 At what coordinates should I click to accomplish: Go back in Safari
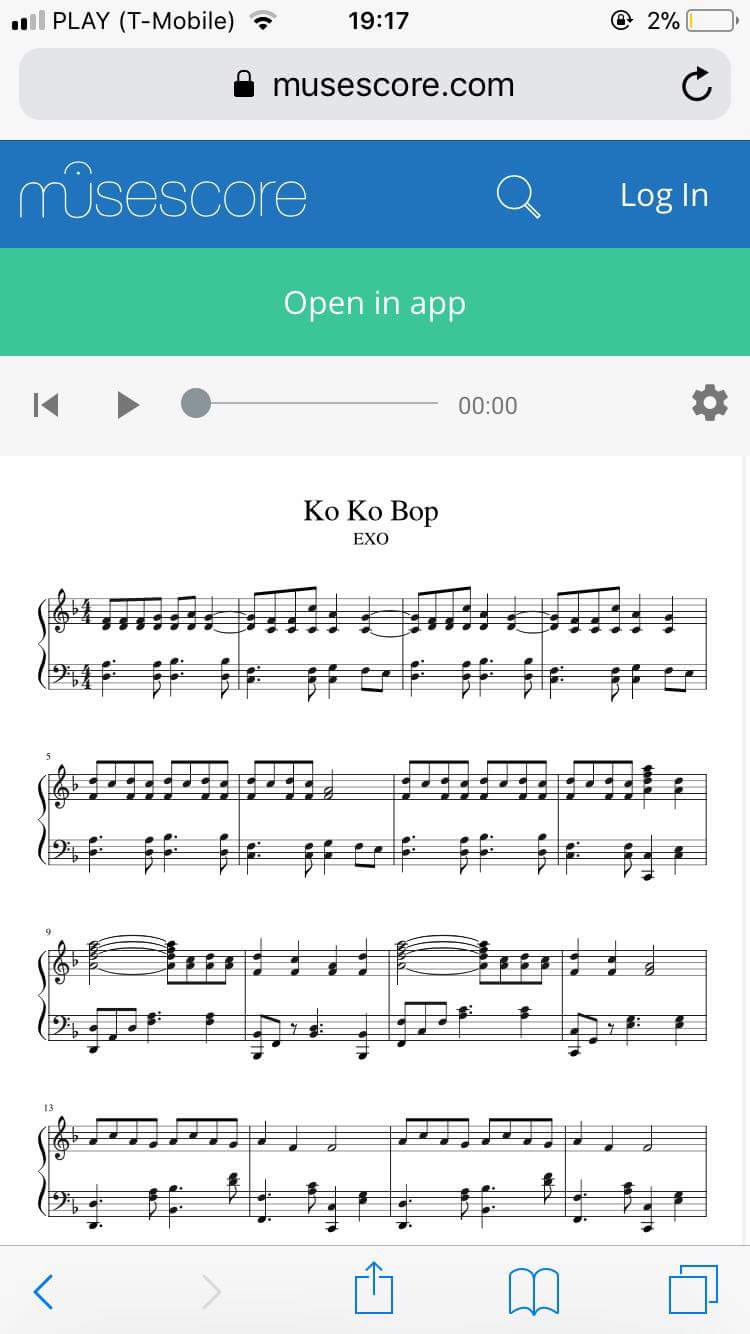coord(44,1291)
